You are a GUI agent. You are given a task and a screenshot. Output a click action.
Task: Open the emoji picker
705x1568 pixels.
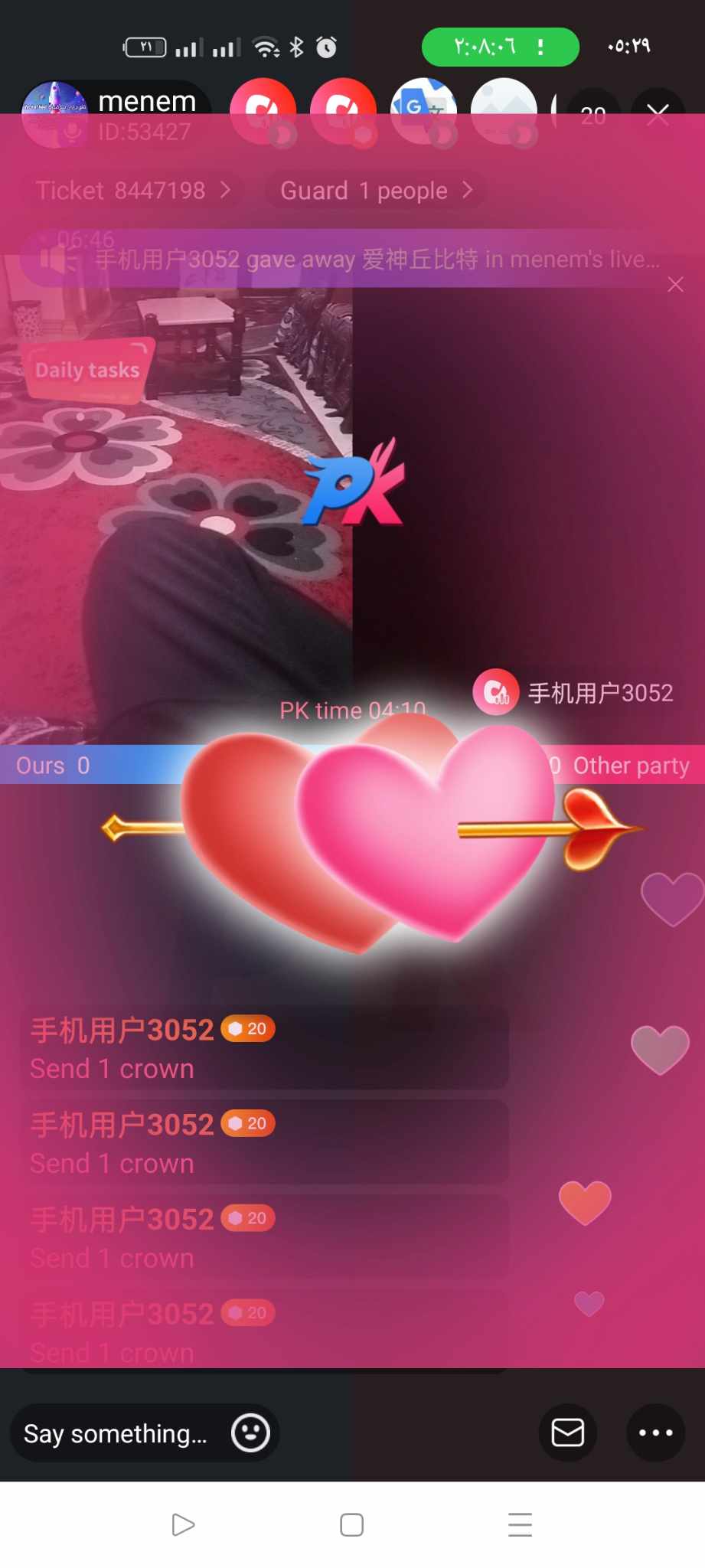[x=251, y=1432]
